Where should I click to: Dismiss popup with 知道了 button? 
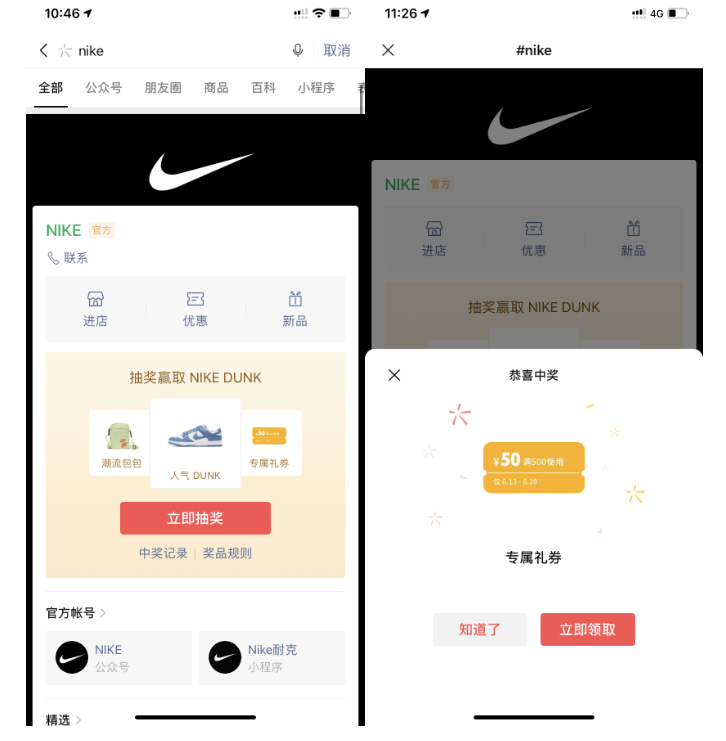(480, 630)
